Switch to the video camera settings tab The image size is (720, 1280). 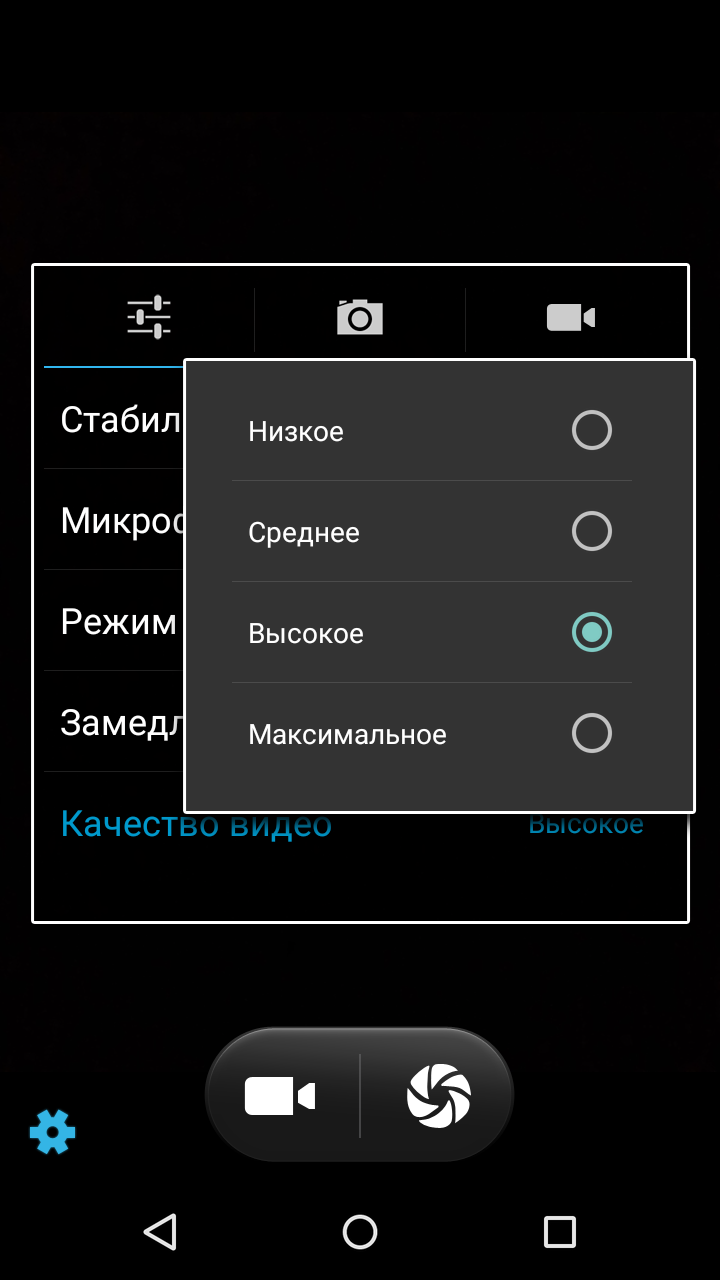tap(571, 318)
